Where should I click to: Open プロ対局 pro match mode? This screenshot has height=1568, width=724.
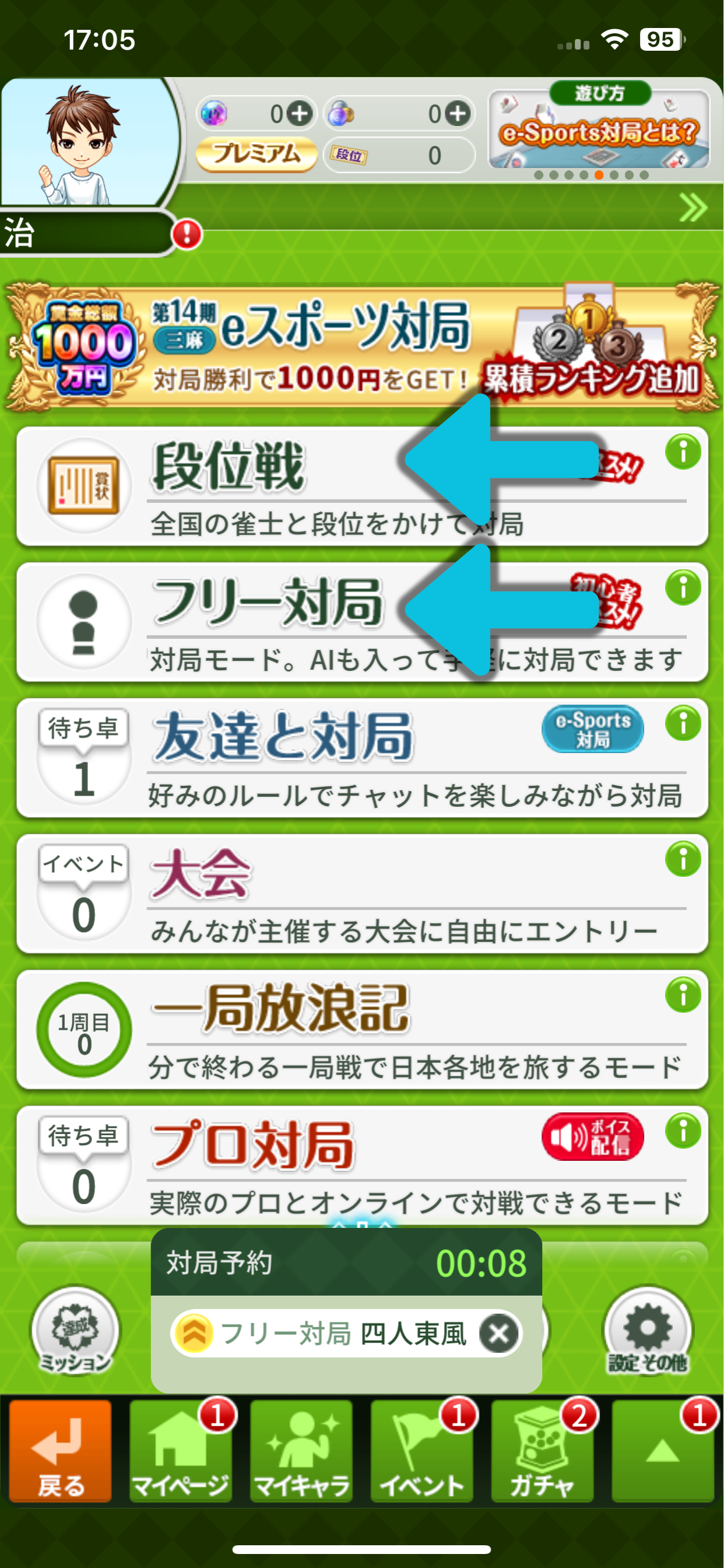tap(340, 1164)
